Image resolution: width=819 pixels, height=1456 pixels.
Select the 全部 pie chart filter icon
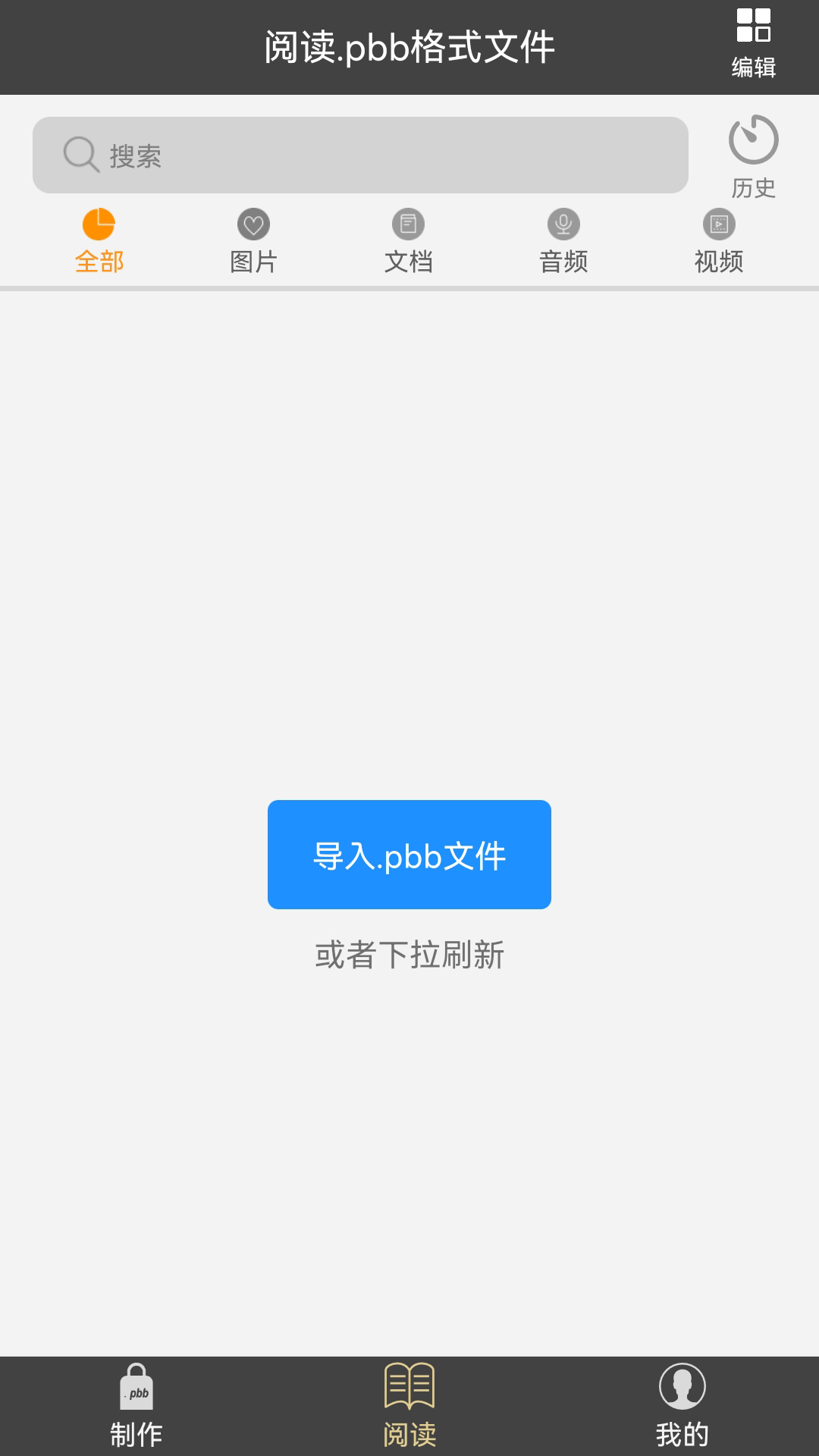99,224
